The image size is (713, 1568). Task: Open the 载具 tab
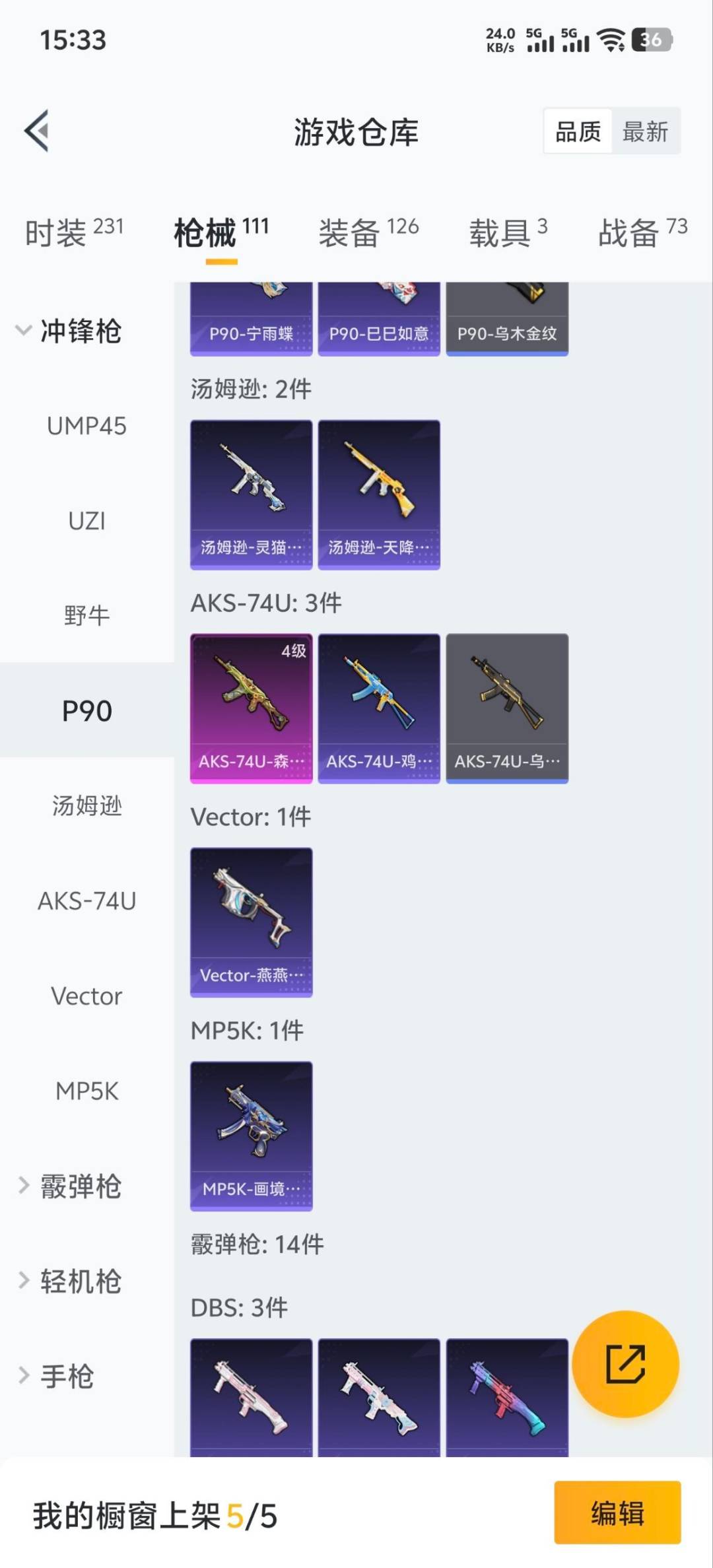click(x=508, y=232)
